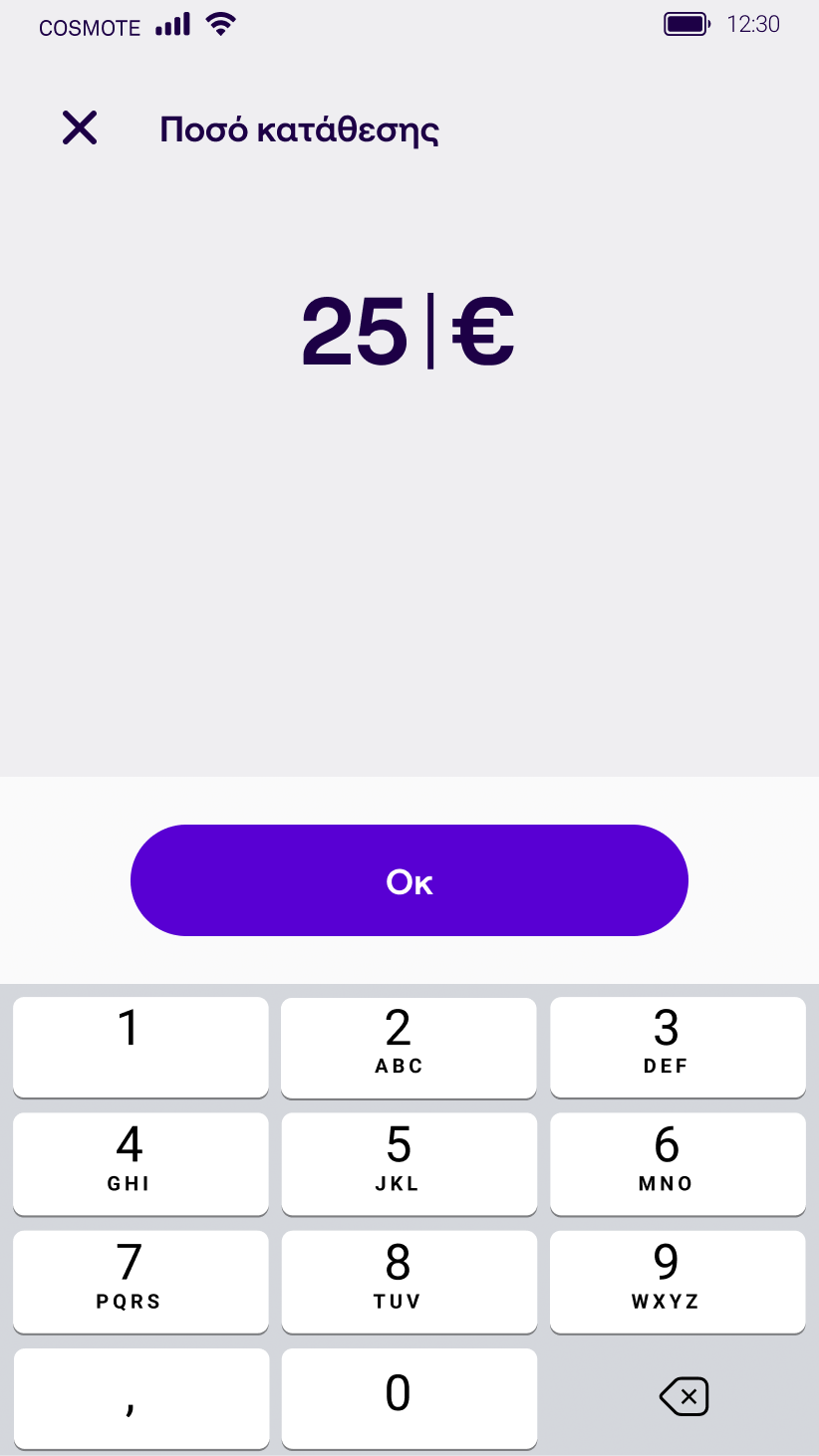The width and height of the screenshot is (819, 1456).
Task: Enter digit 1 on keypad
Action: pyautogui.click(x=140, y=1047)
